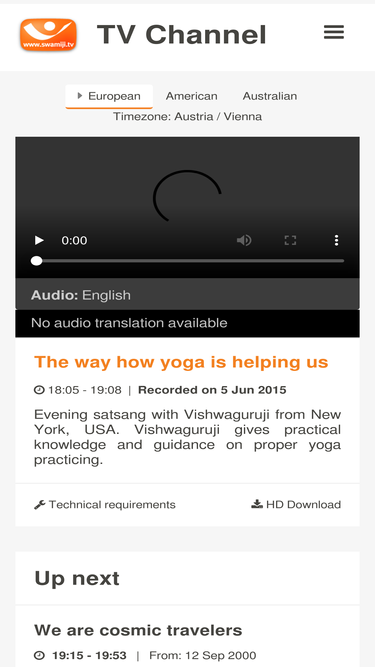Open video player more options
This screenshot has width=375, height=667.
point(336,240)
